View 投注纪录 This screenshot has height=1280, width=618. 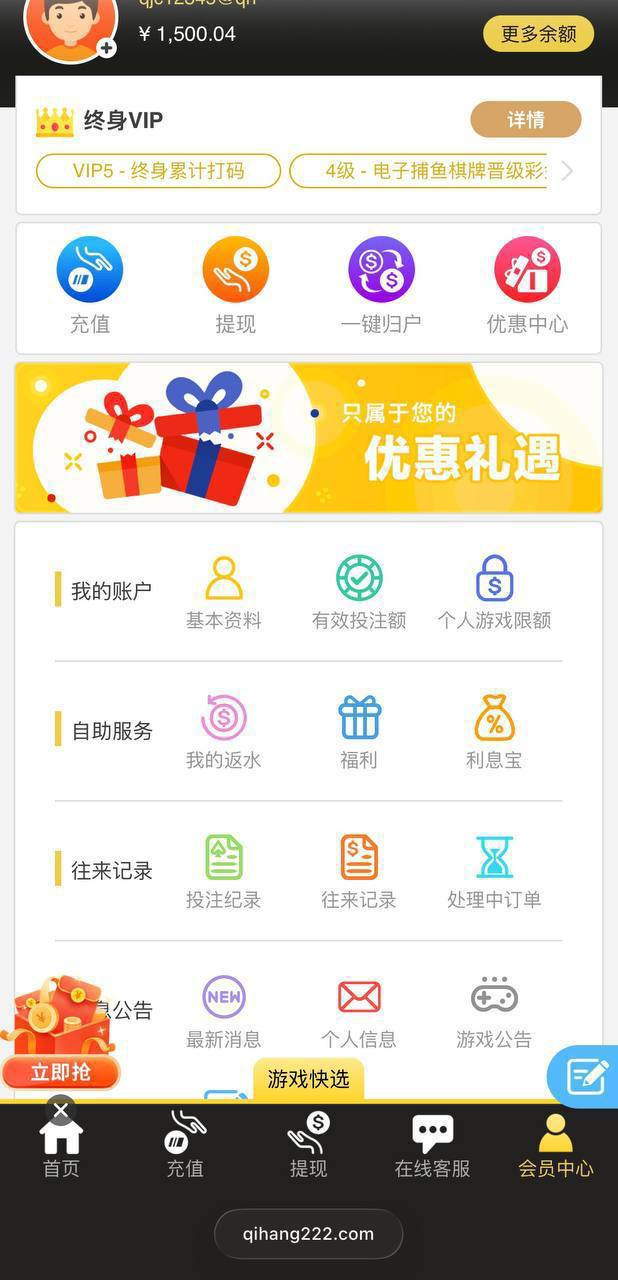[224, 873]
